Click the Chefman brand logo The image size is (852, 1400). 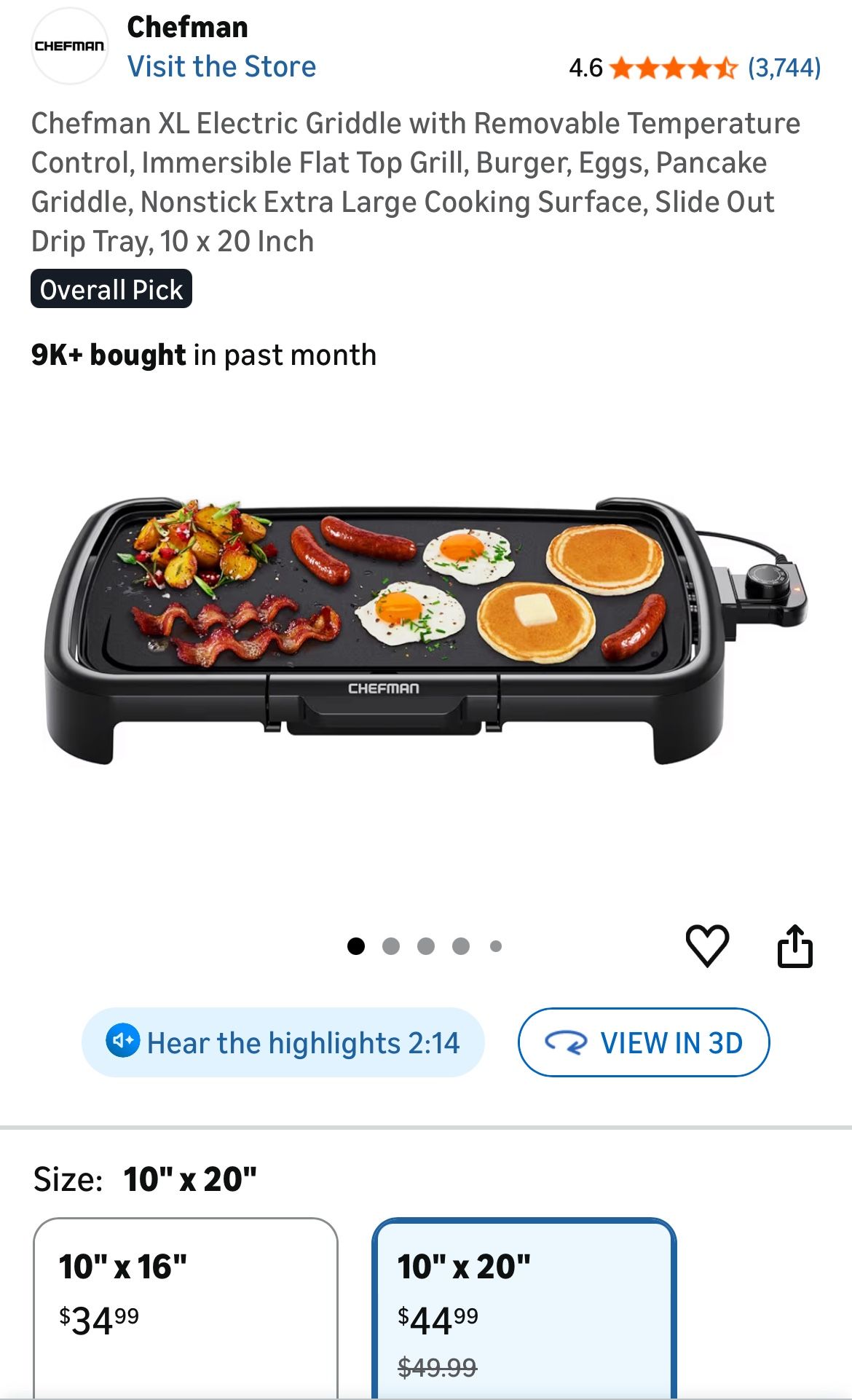[x=71, y=45]
